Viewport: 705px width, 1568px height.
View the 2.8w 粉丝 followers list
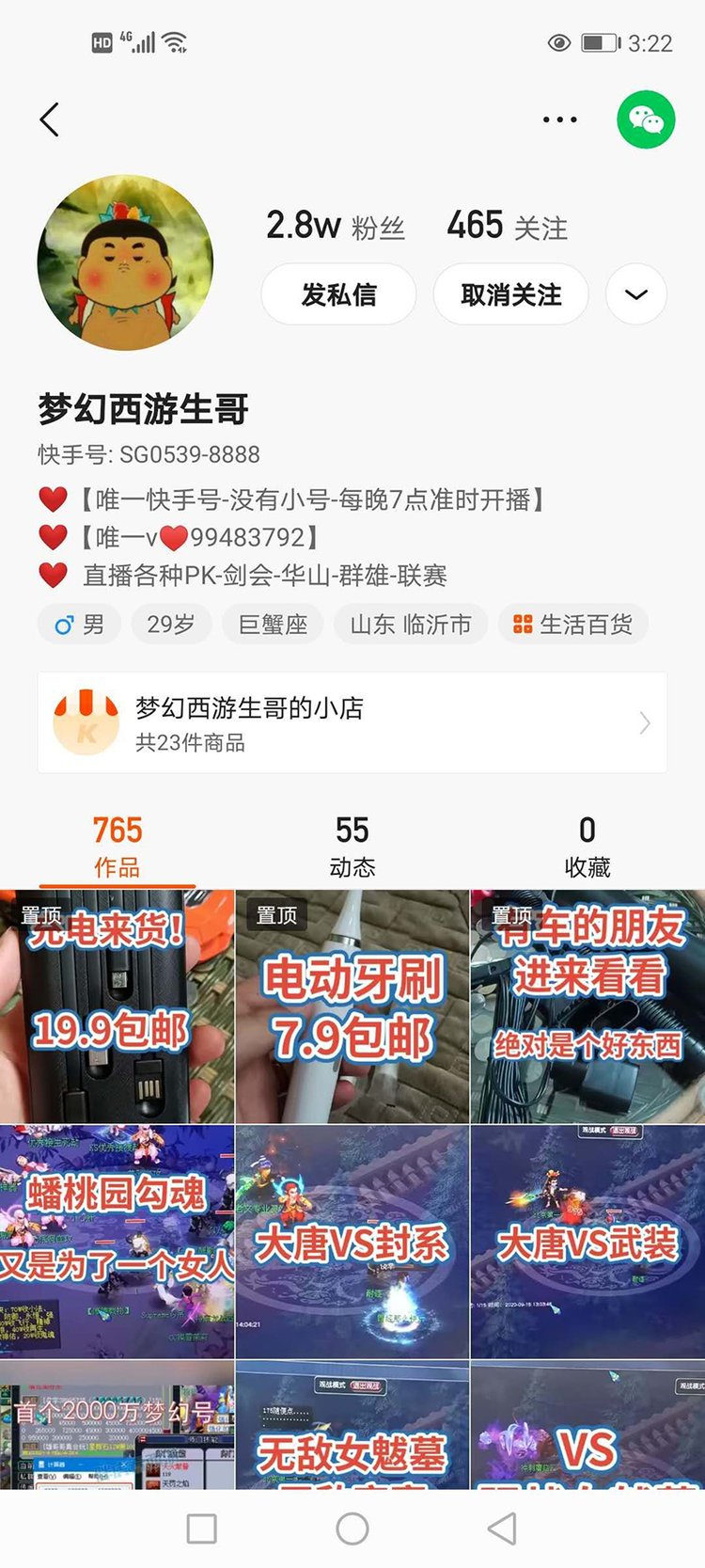click(x=335, y=227)
